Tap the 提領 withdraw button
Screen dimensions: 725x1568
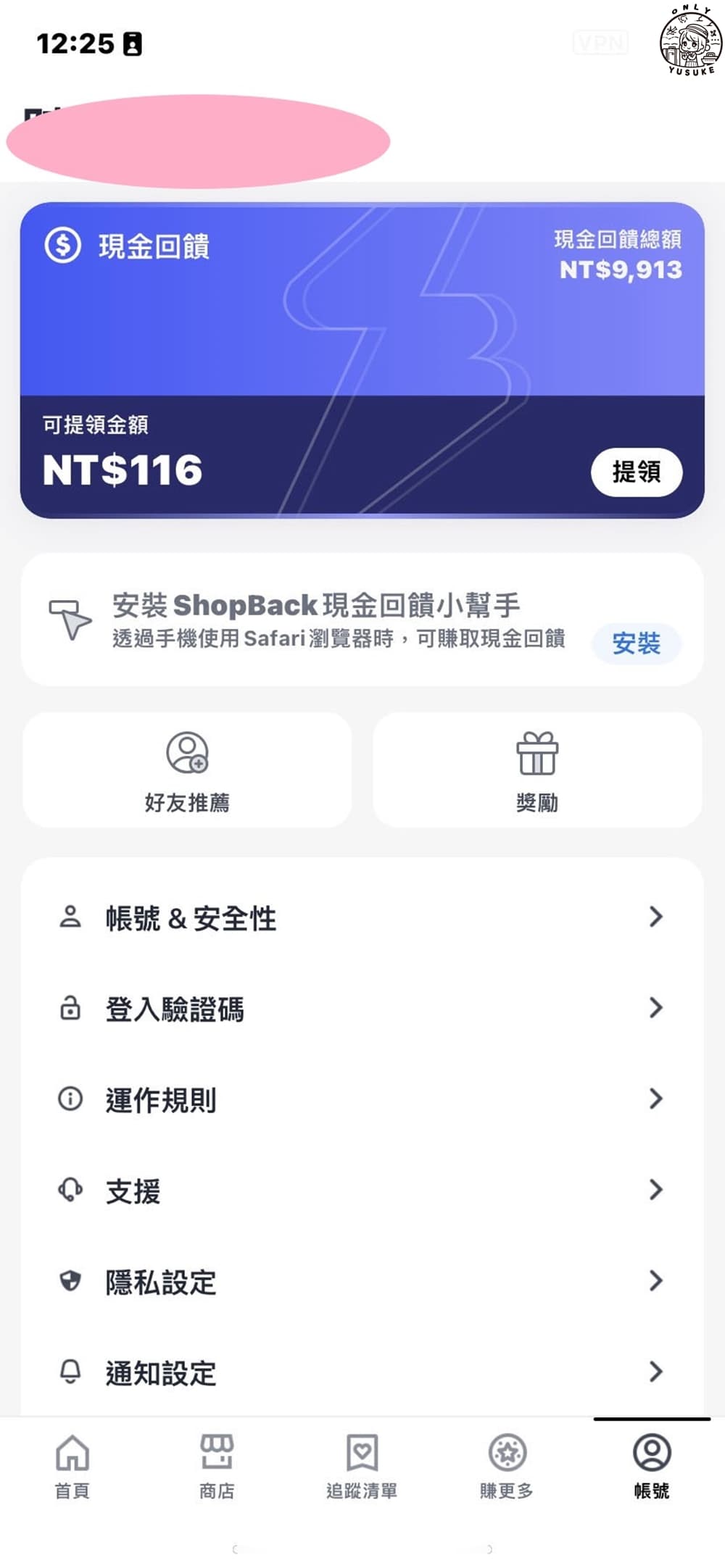click(x=637, y=472)
